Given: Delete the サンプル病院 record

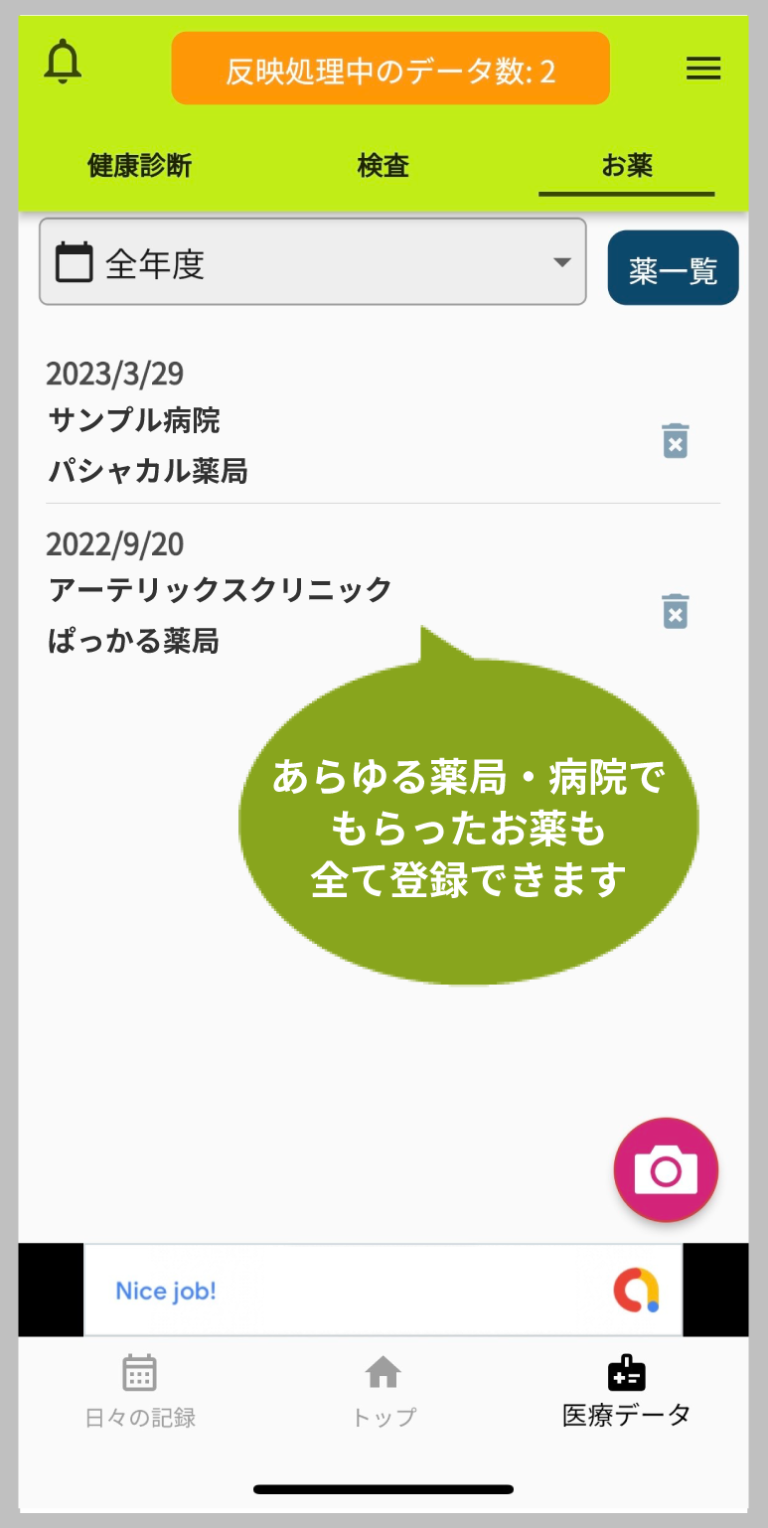Looking at the screenshot, I should click(676, 440).
